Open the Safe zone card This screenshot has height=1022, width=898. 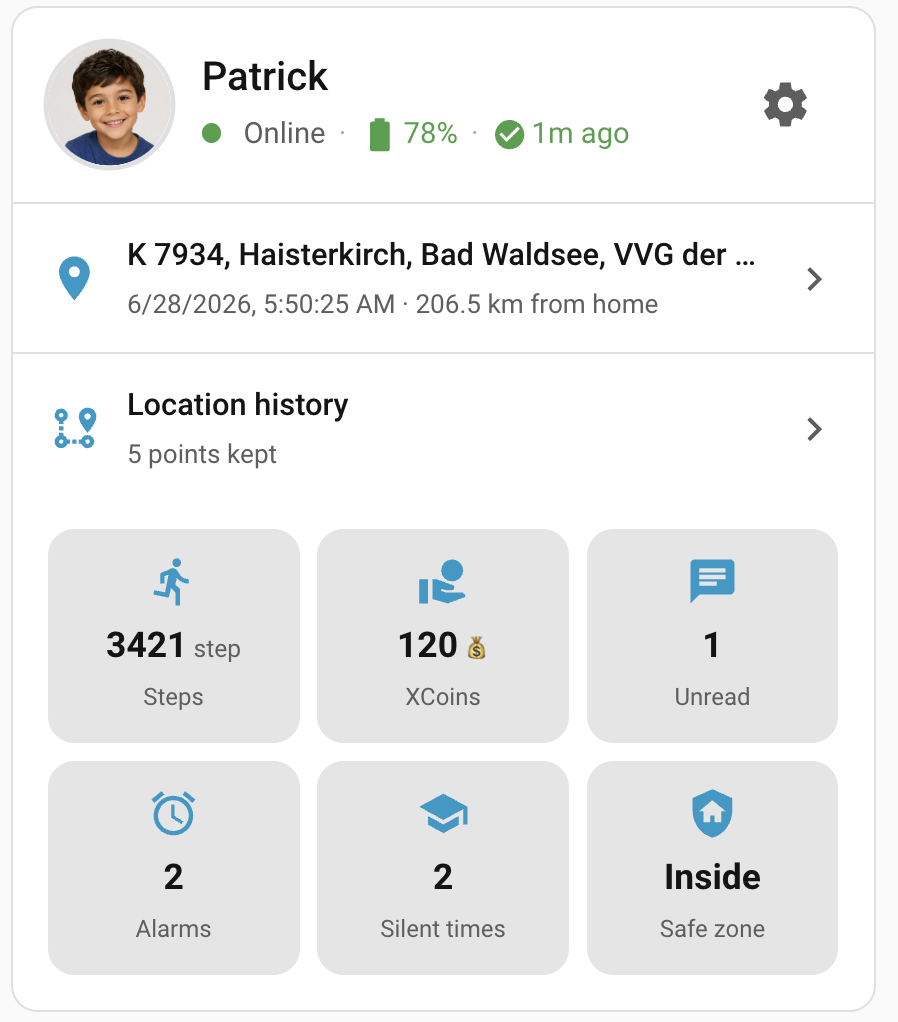pyautogui.click(x=712, y=868)
